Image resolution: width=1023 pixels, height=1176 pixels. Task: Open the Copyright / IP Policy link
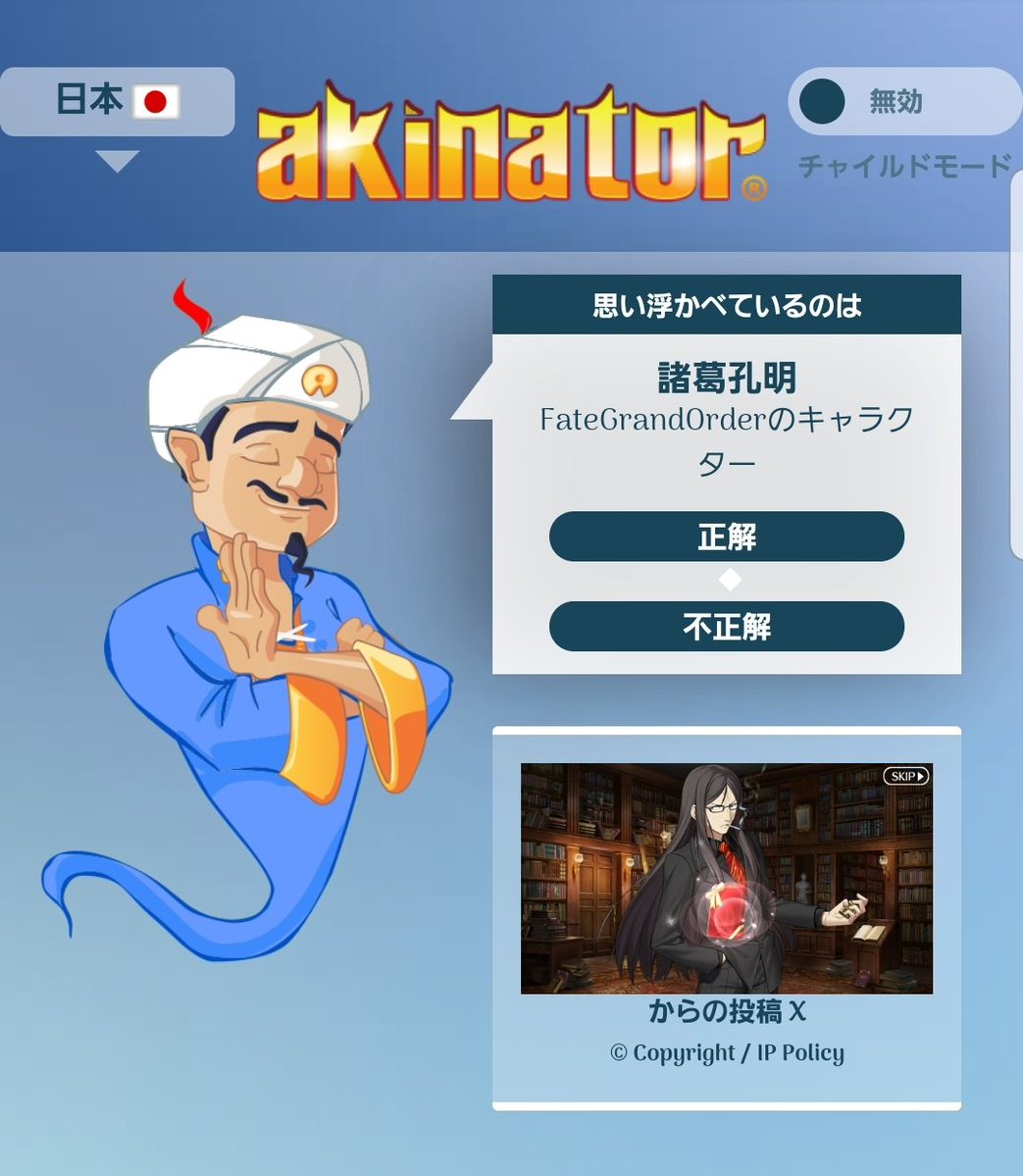click(x=726, y=1053)
